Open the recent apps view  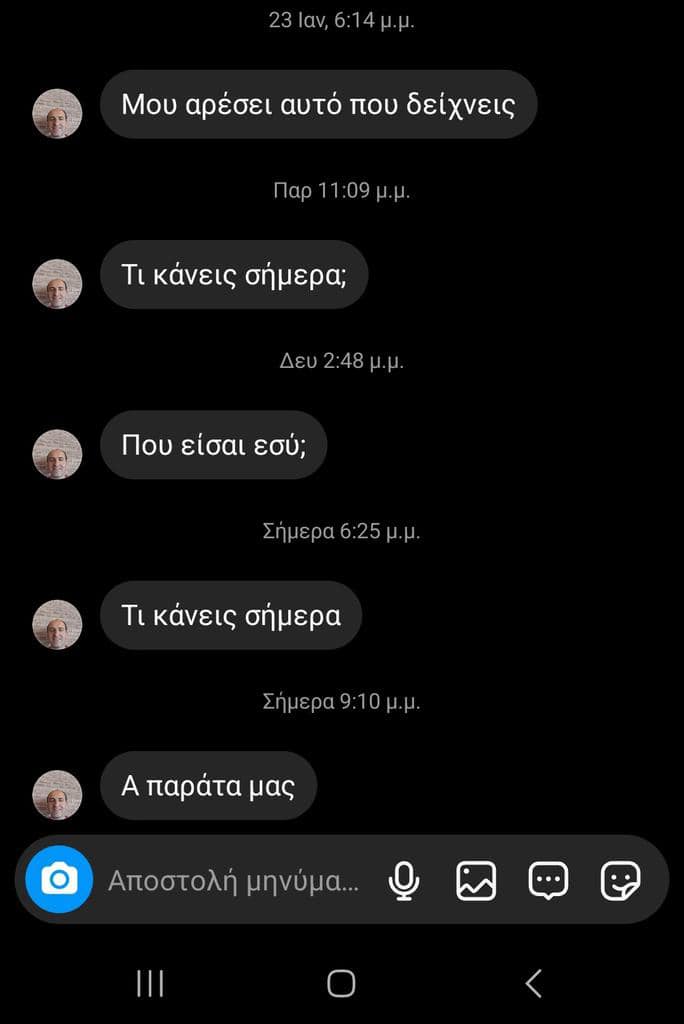click(150, 984)
